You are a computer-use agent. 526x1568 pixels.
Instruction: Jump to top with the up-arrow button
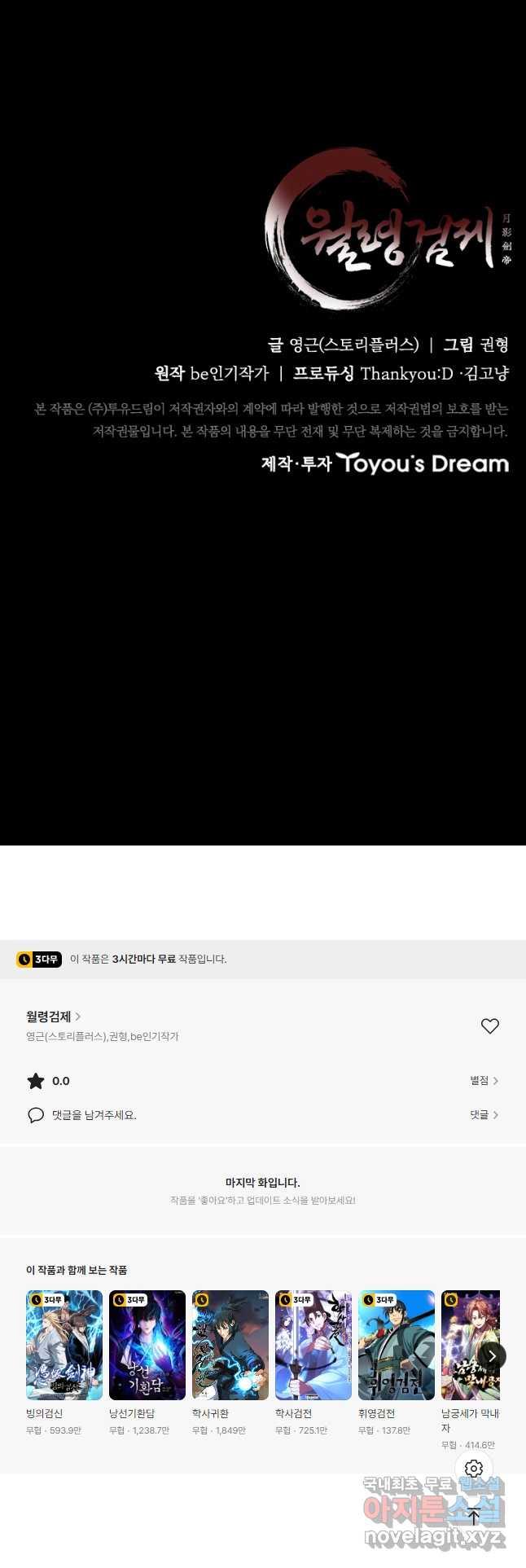click(475, 1516)
